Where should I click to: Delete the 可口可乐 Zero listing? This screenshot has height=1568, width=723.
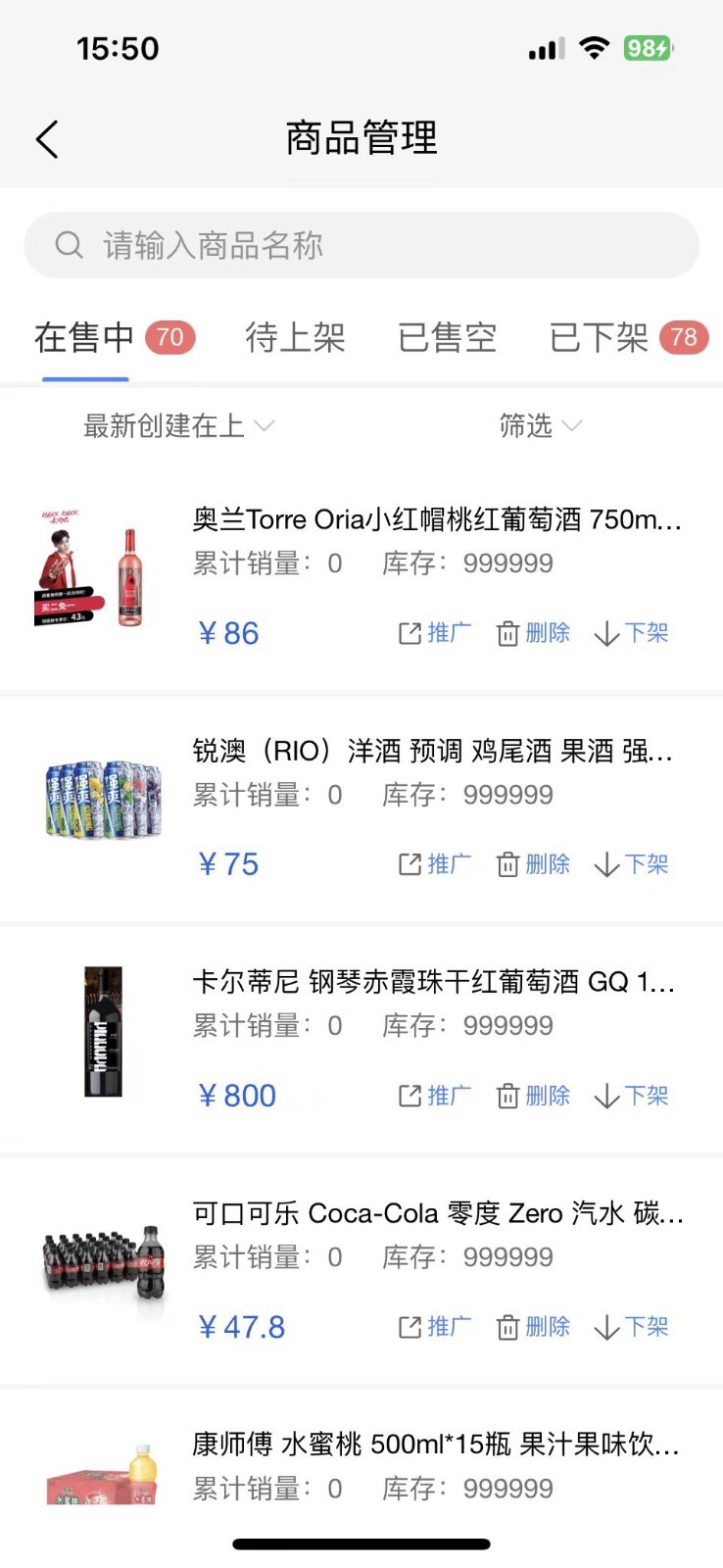coord(534,1327)
